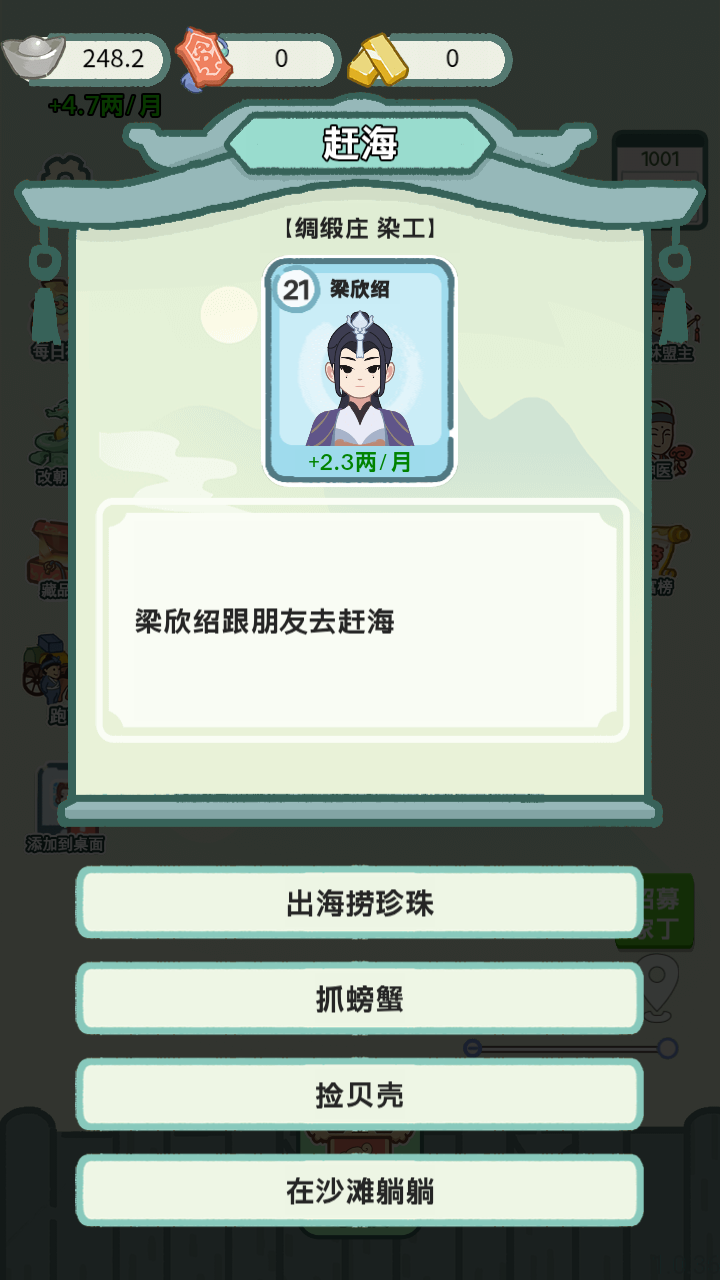Image resolution: width=720 pixels, height=1280 pixels.
Task: Open 梁欣绍 character card
Action: [x=360, y=371]
